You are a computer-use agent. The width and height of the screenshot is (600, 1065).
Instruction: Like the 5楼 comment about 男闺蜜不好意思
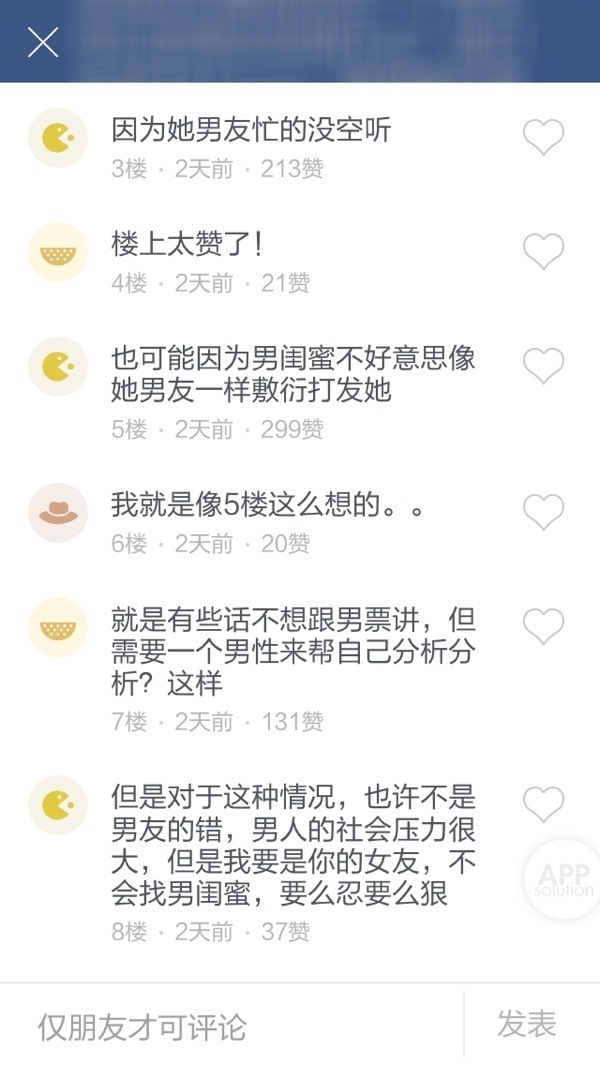click(544, 367)
